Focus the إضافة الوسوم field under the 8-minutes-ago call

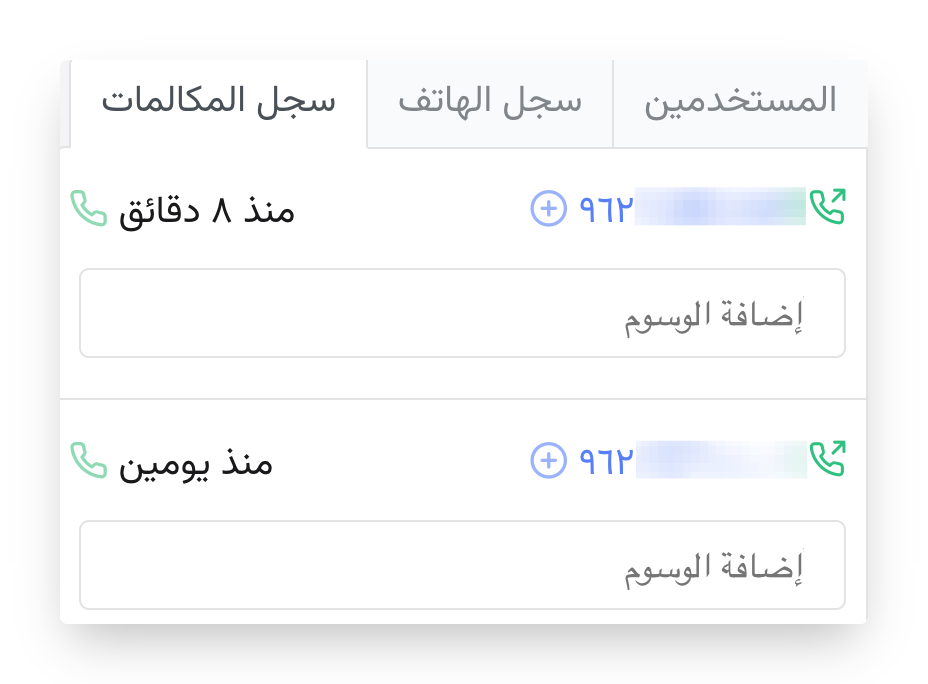click(462, 313)
